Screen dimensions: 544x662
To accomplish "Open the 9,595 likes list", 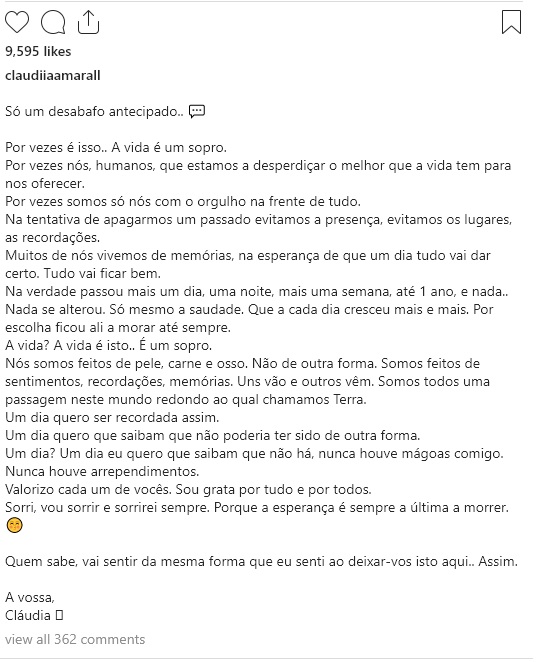I will point(38,52).
